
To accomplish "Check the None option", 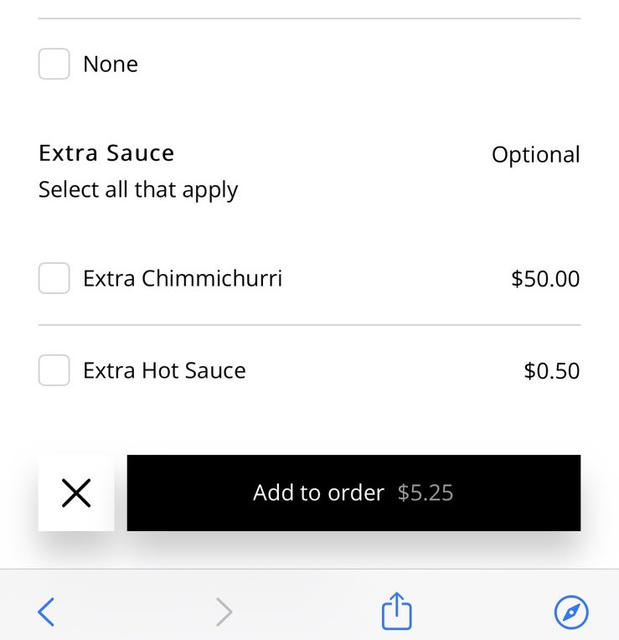I will coord(54,64).
